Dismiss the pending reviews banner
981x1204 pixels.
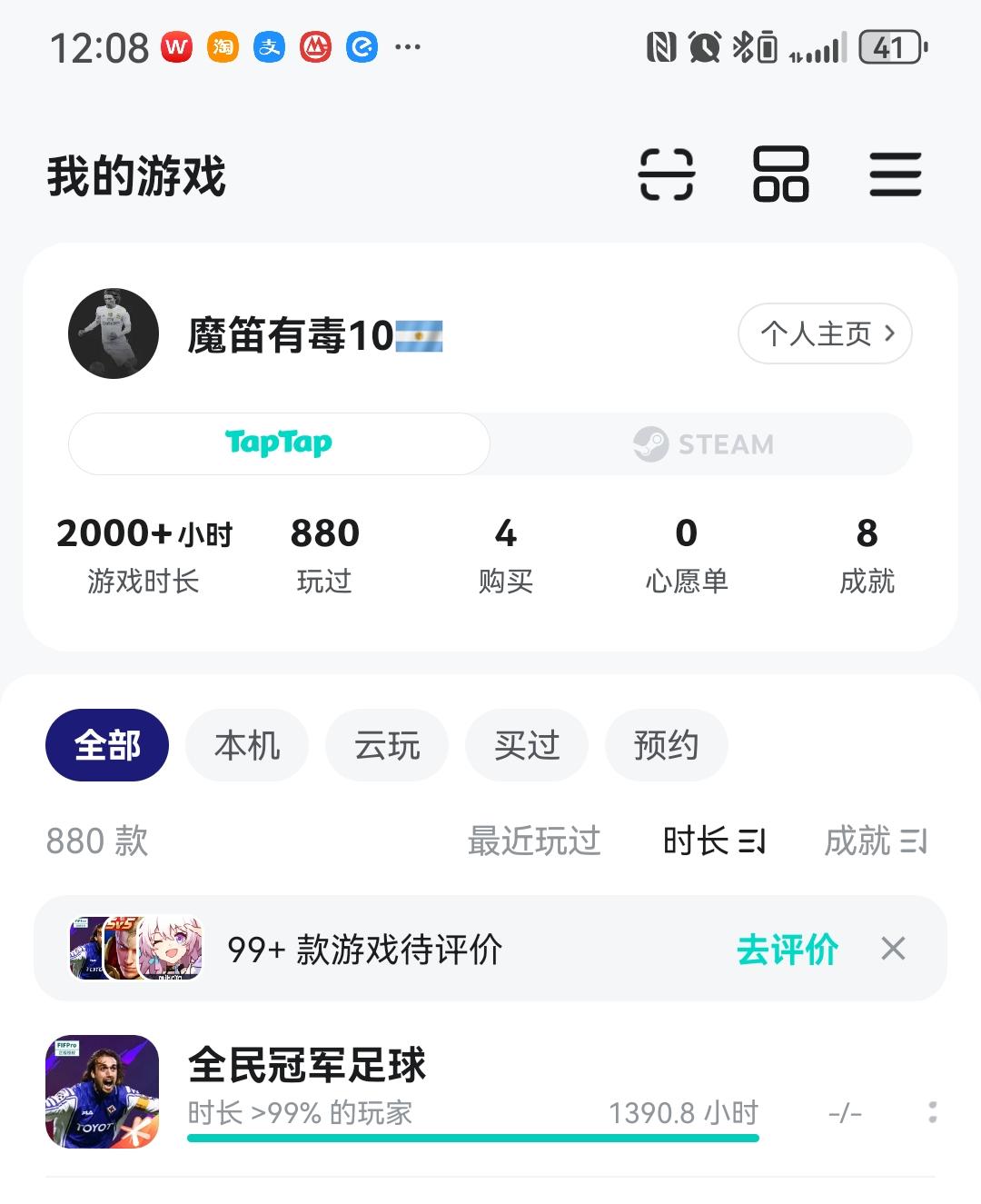tap(893, 950)
